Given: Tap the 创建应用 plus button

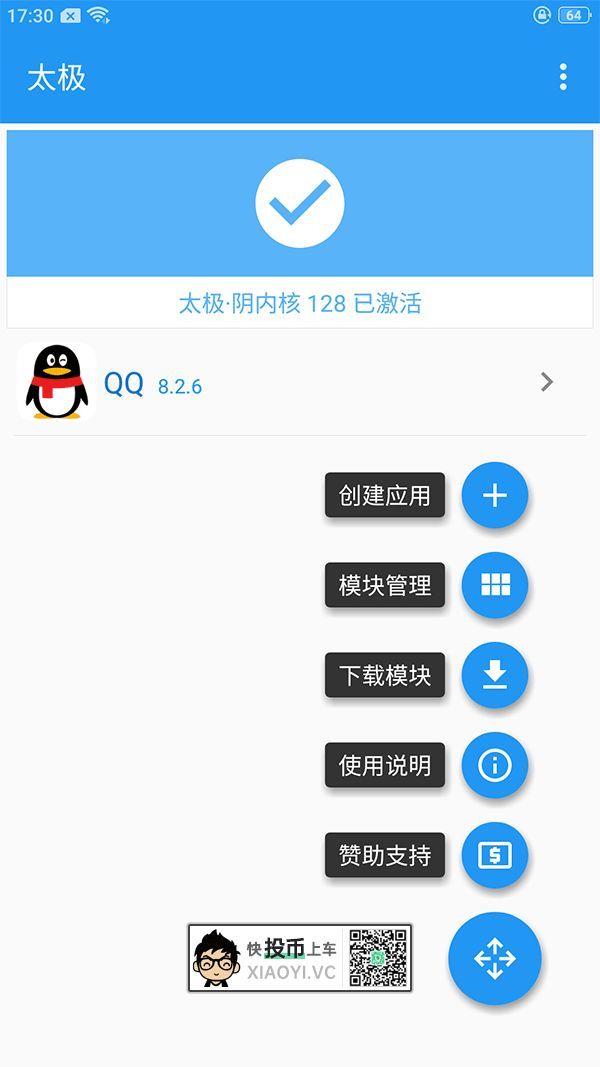Looking at the screenshot, I should click(x=494, y=495).
